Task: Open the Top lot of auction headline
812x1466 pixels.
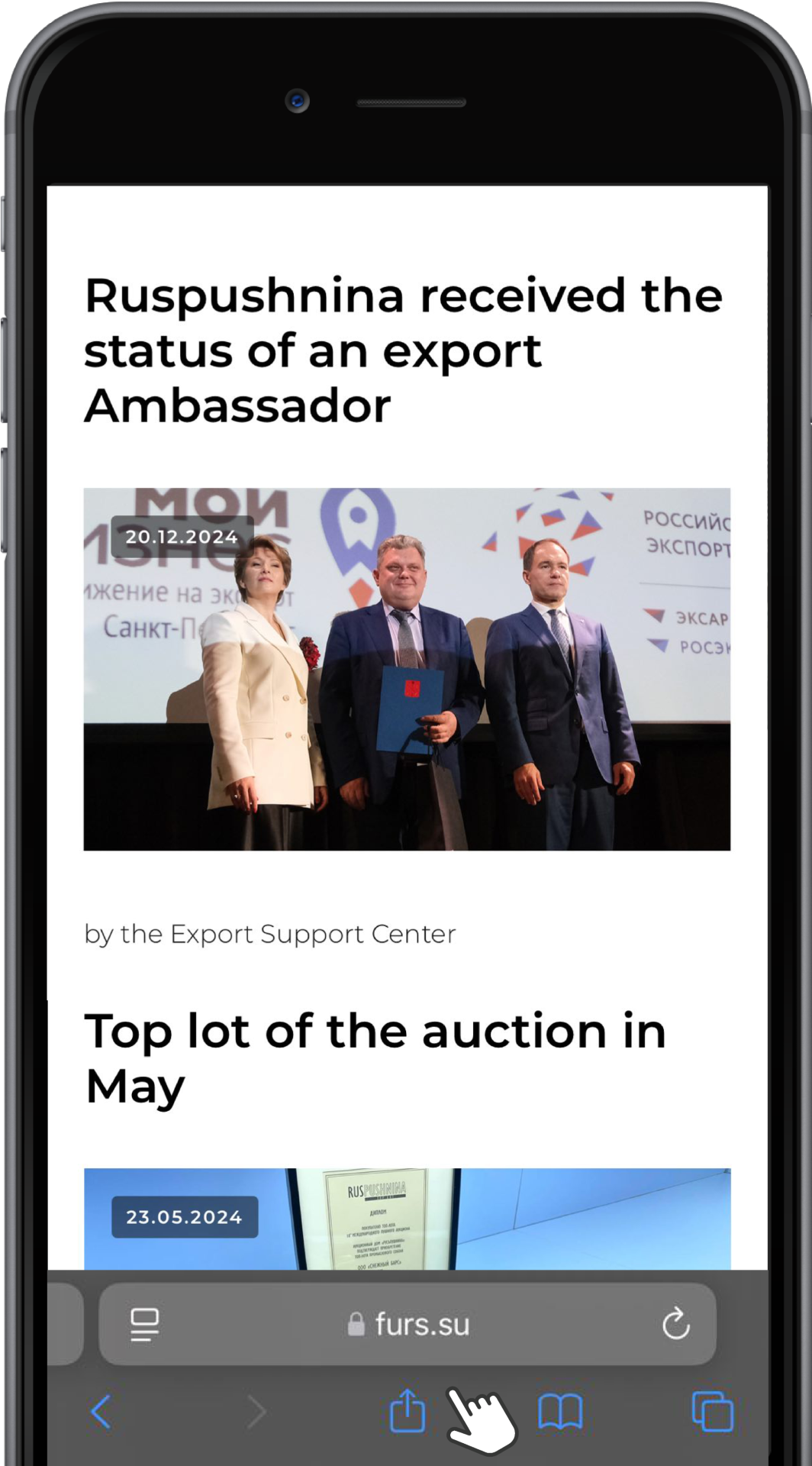Action: click(375, 1058)
